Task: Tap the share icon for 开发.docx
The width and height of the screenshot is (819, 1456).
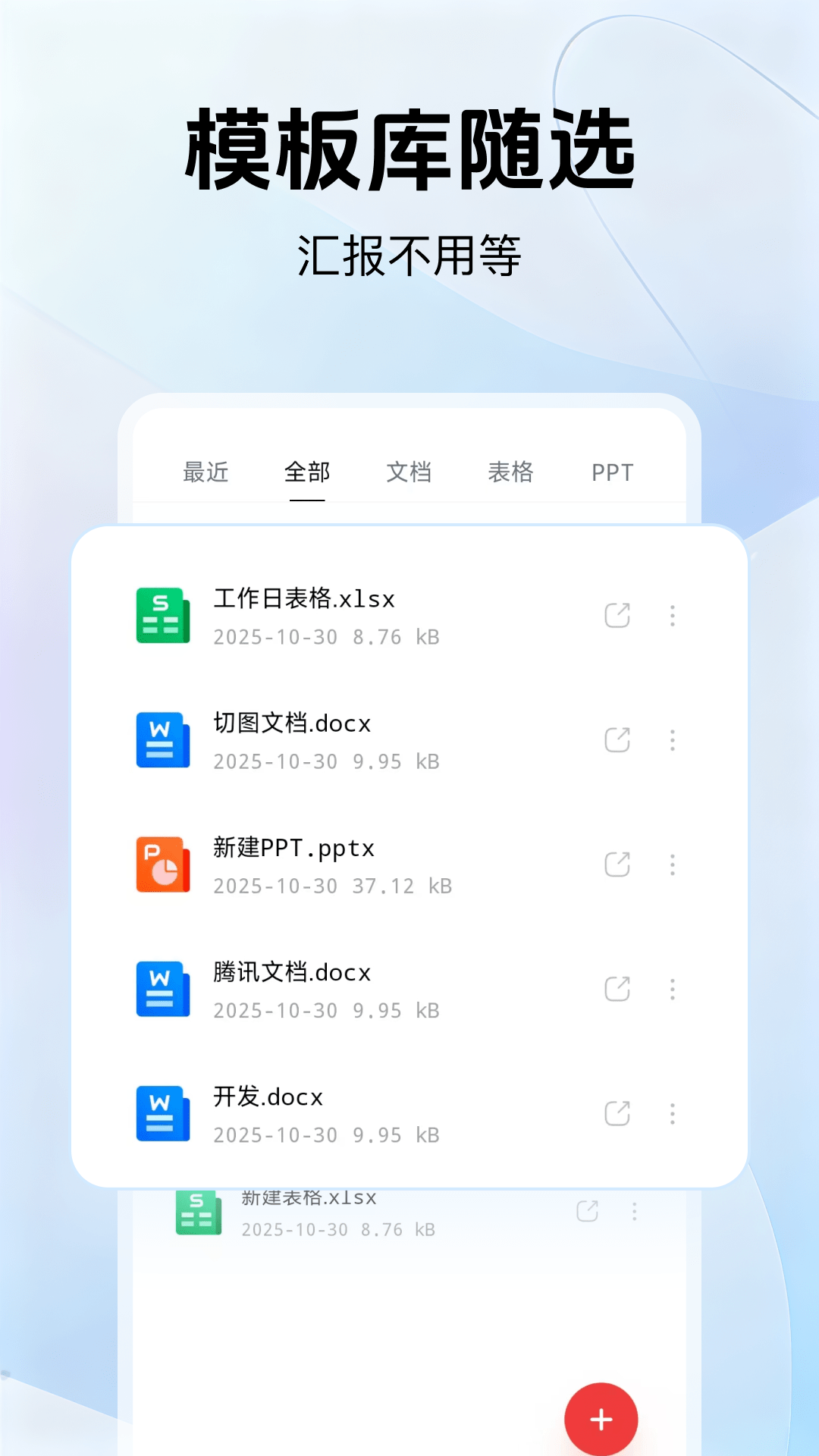Action: tap(617, 1112)
